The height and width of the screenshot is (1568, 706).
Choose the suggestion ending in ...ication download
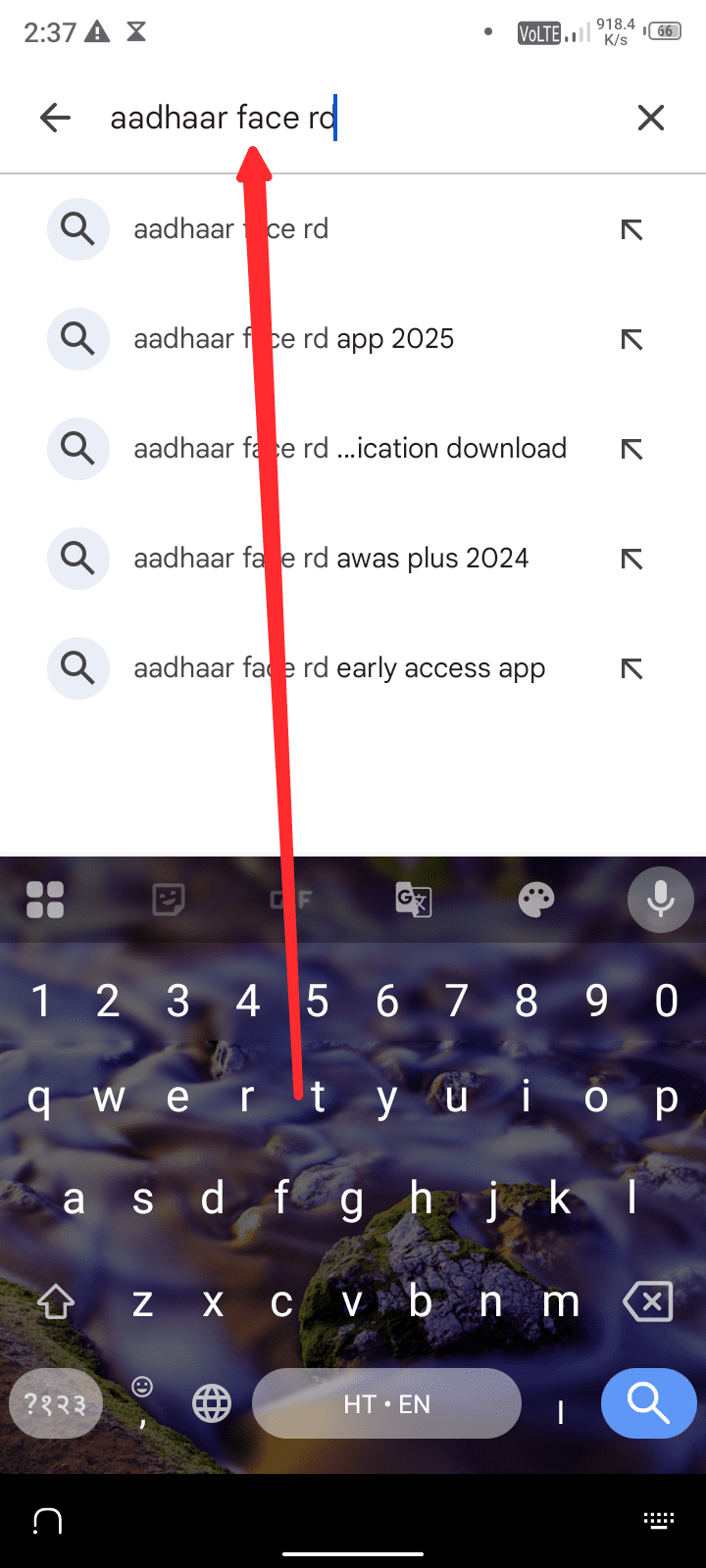tap(350, 449)
